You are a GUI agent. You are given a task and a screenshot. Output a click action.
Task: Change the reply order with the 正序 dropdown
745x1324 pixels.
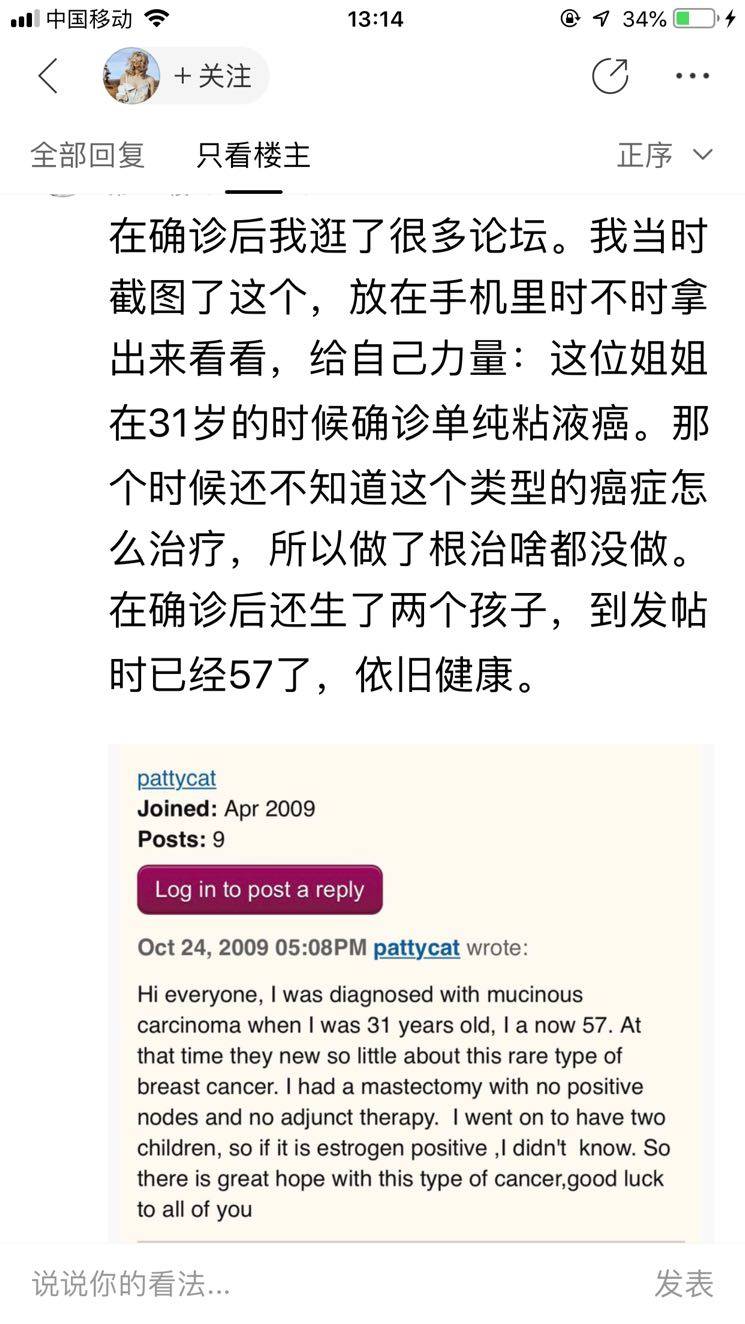tap(664, 155)
